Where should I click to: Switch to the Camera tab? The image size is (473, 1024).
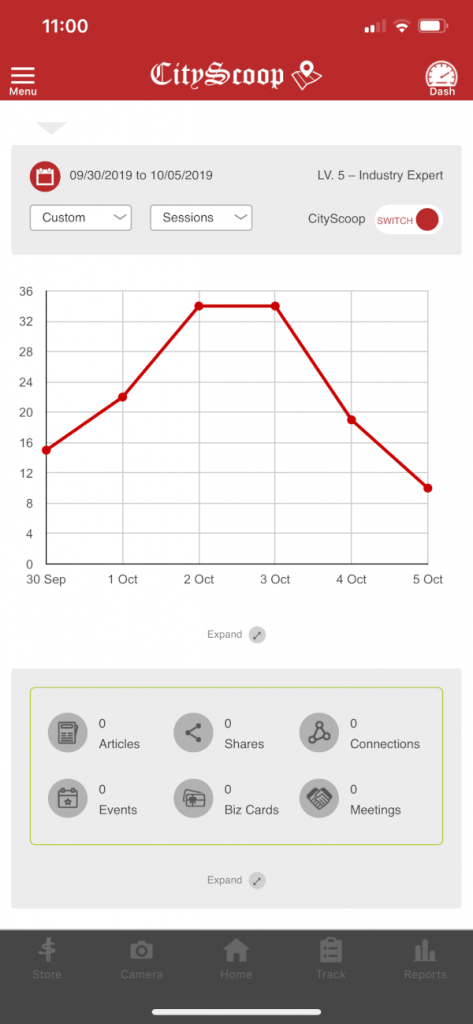point(142,959)
